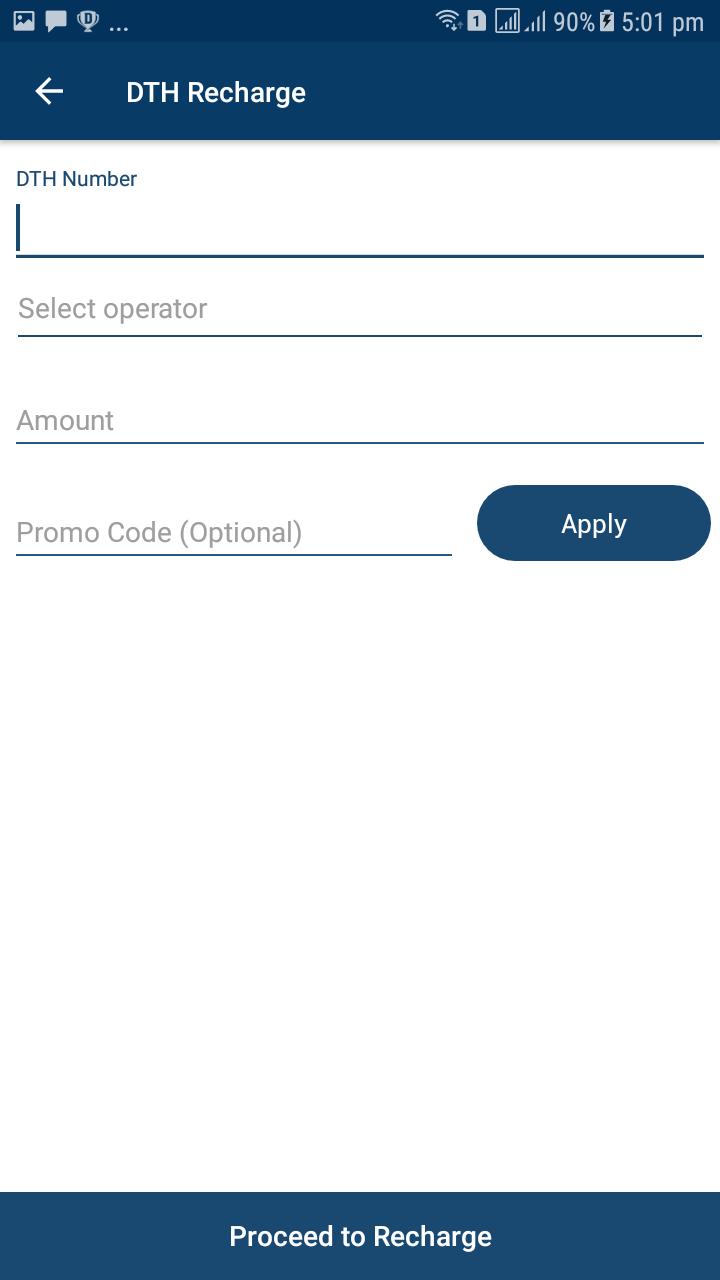The image size is (720, 1280).
Task: Open the Select operator dropdown
Action: pyautogui.click(x=360, y=309)
